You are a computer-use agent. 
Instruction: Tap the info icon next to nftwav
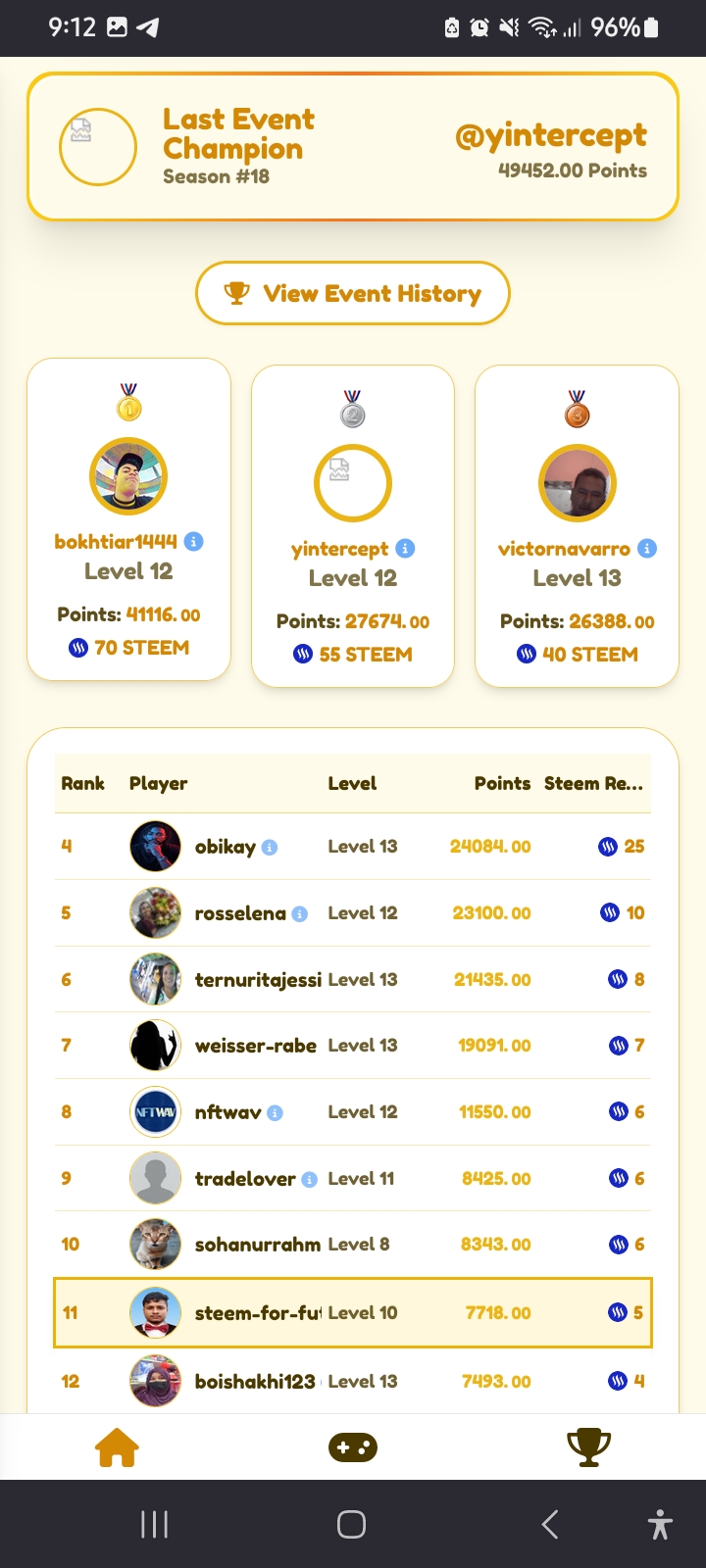tap(275, 1112)
